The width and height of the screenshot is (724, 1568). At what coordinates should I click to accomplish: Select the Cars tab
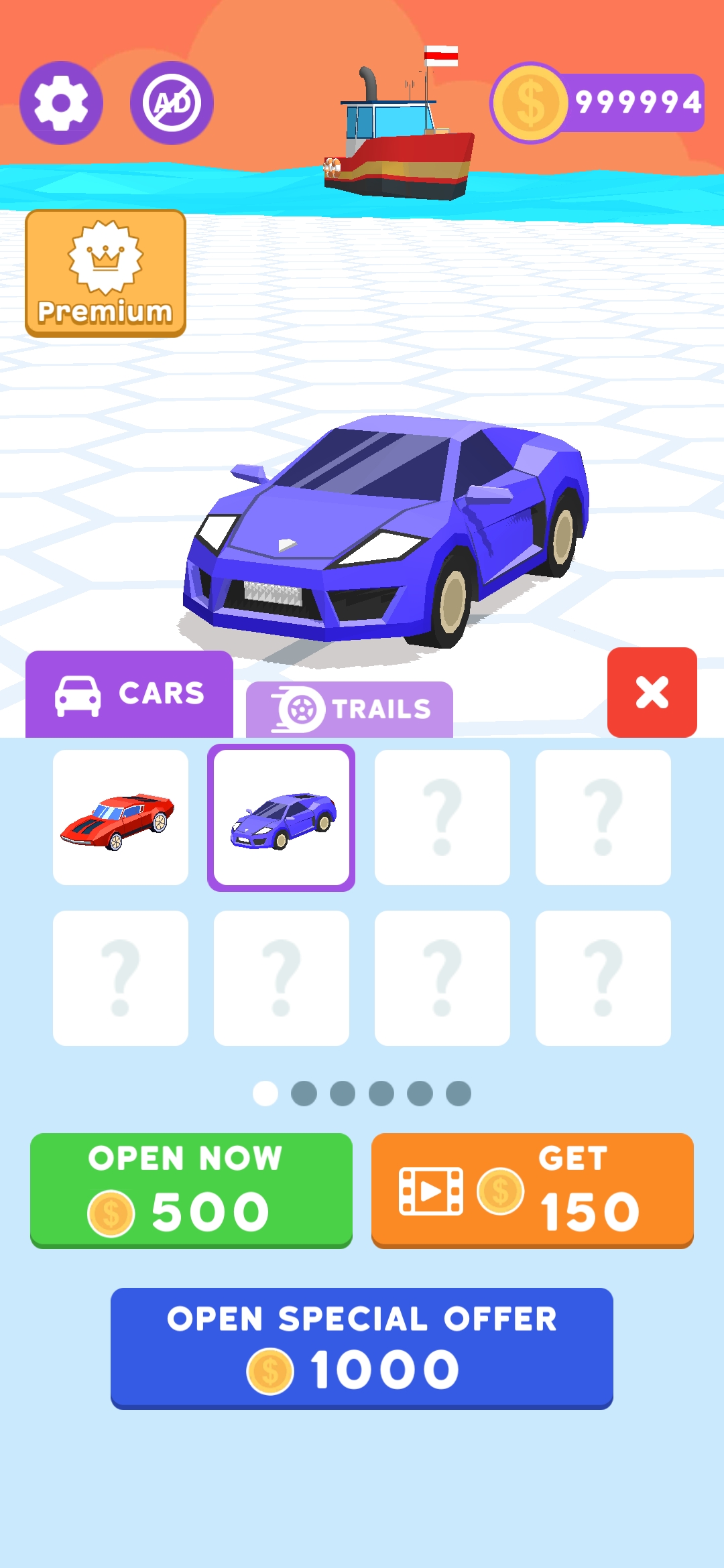pyautogui.click(x=129, y=694)
